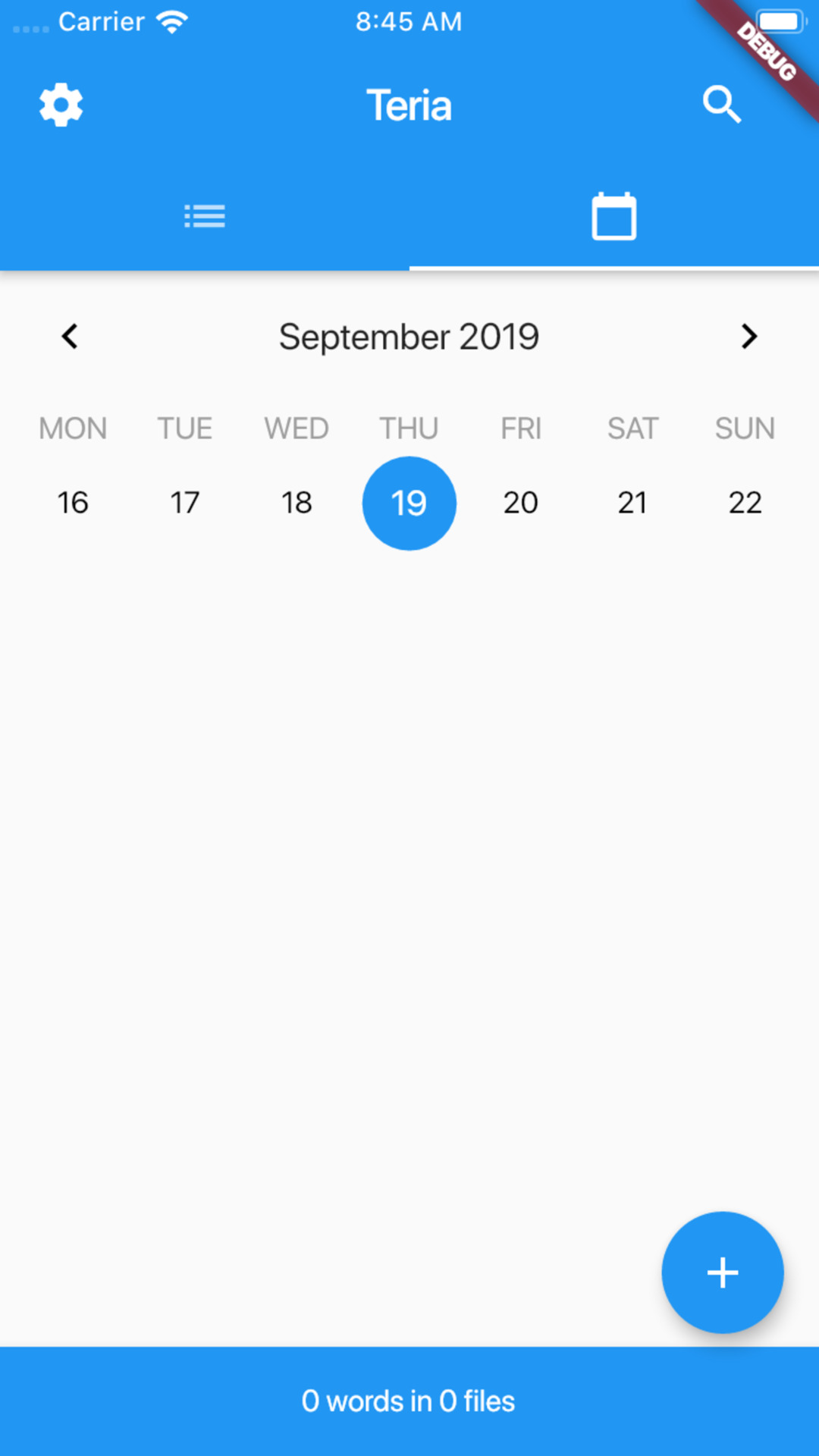Choose Tuesday 17 in the calendar
The height and width of the screenshot is (1456, 819).
[185, 503]
